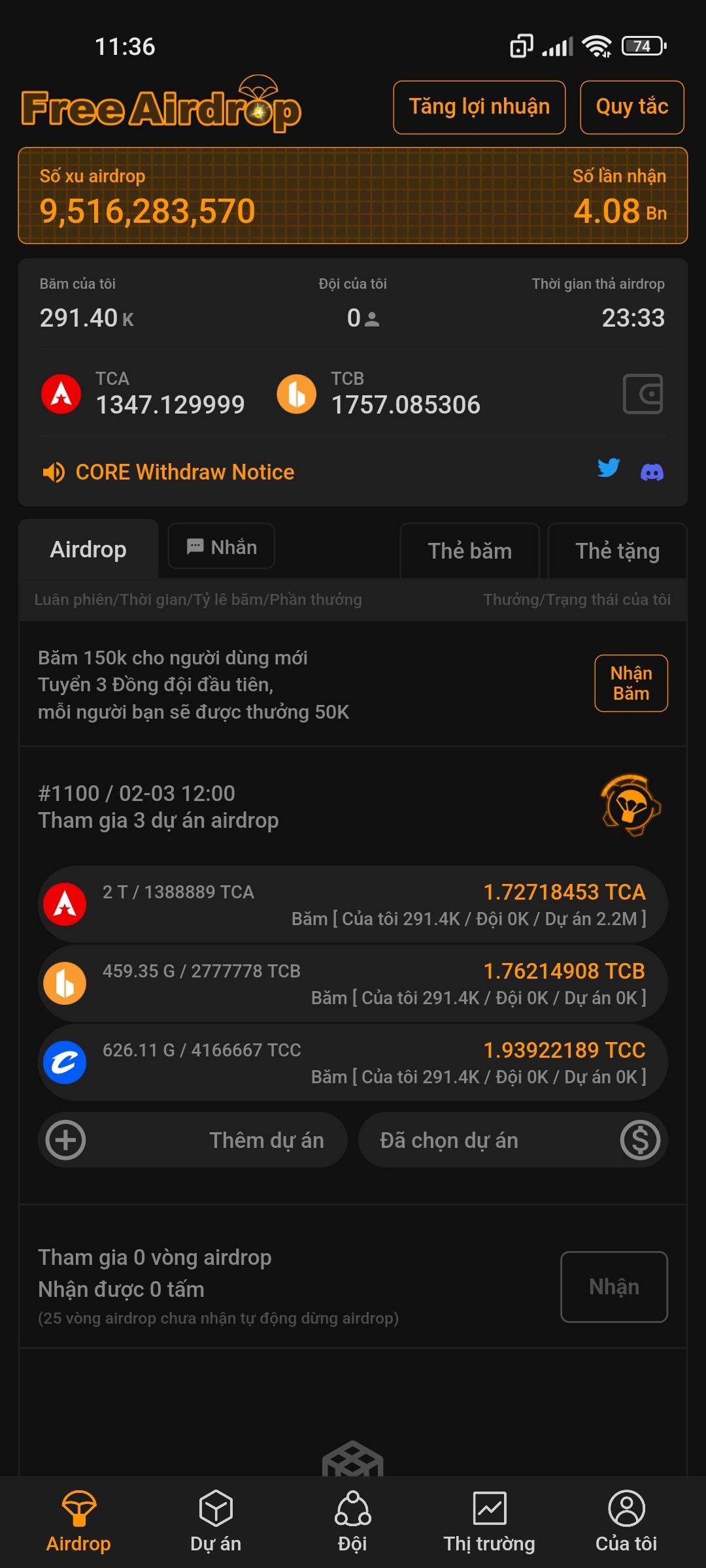Viewport: 706px width, 1568px height.
Task: Read the CORE Withdraw Notice
Action: pyautogui.click(x=184, y=472)
